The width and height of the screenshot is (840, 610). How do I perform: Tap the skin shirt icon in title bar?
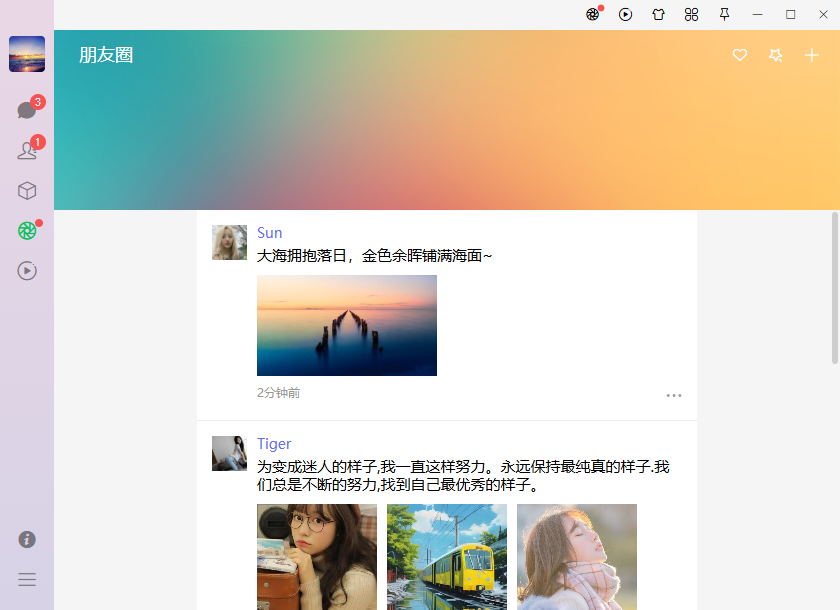point(658,14)
